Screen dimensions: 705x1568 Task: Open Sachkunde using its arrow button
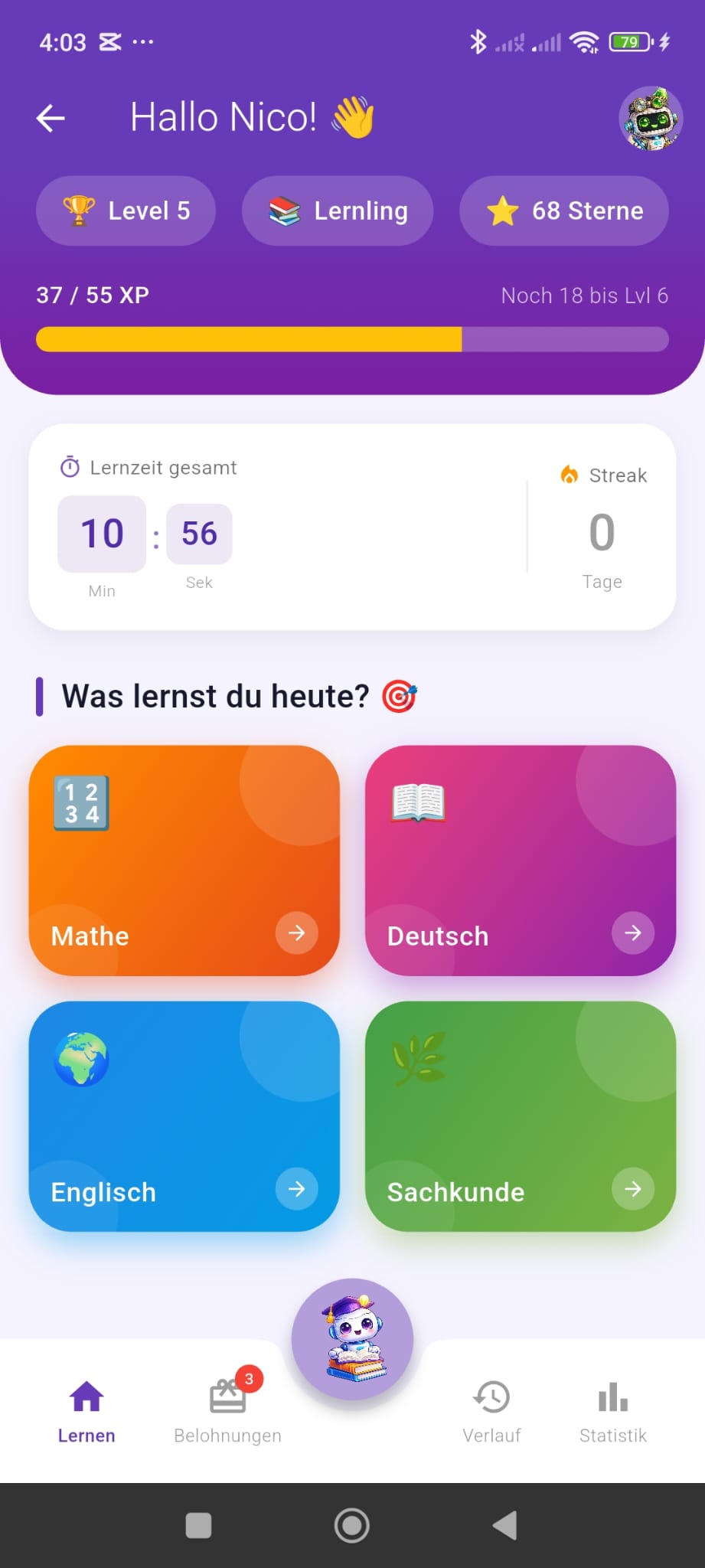632,1189
